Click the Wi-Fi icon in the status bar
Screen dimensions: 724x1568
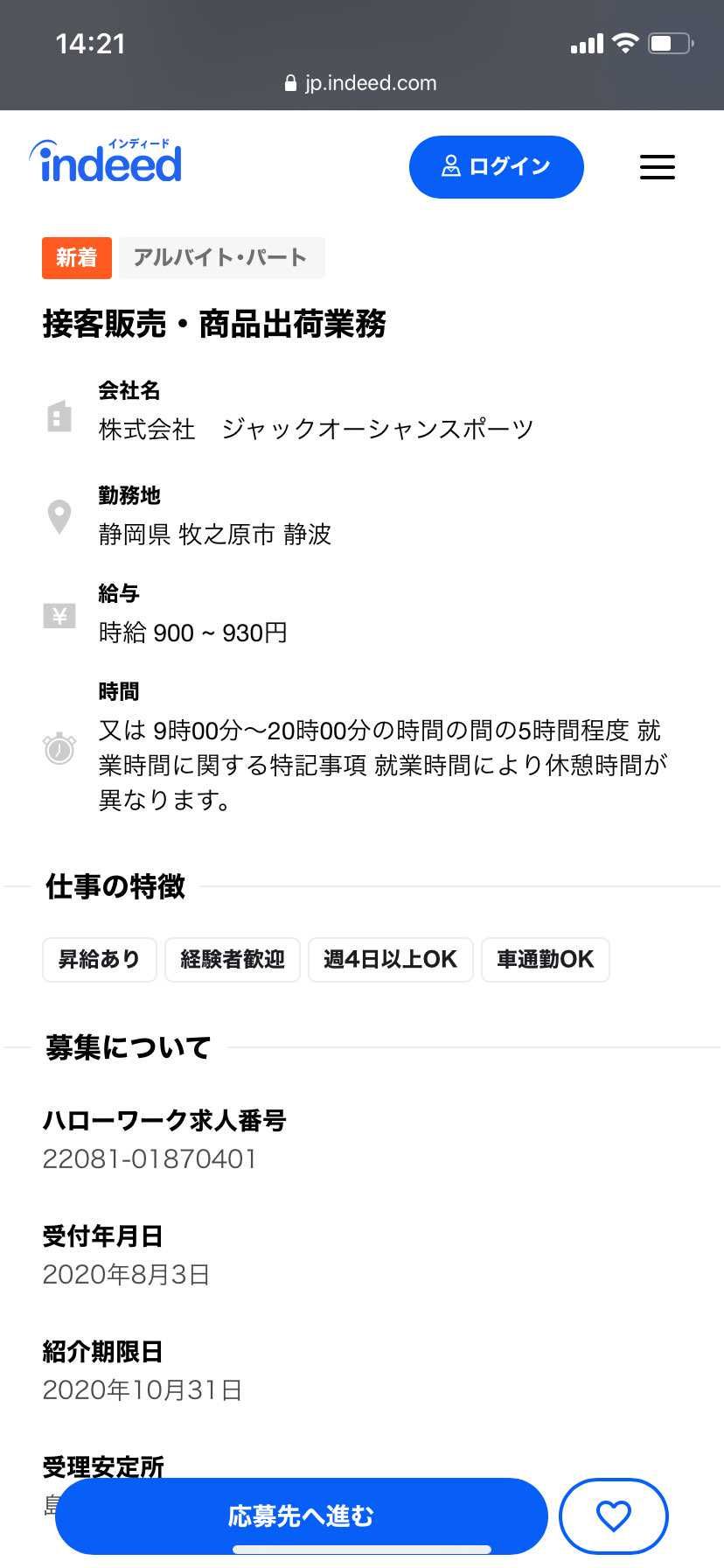625,42
